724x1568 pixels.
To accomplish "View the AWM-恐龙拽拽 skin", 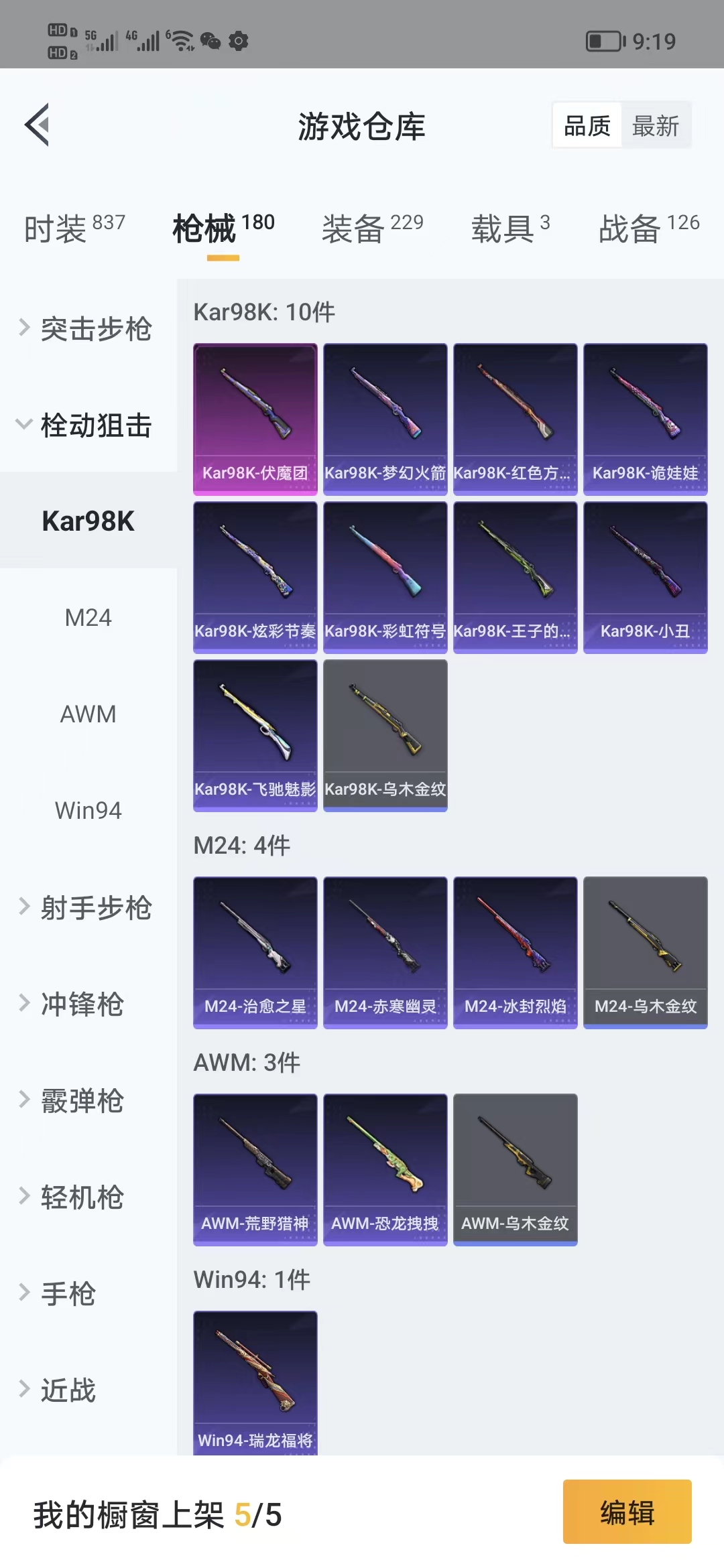I will coord(385,1170).
